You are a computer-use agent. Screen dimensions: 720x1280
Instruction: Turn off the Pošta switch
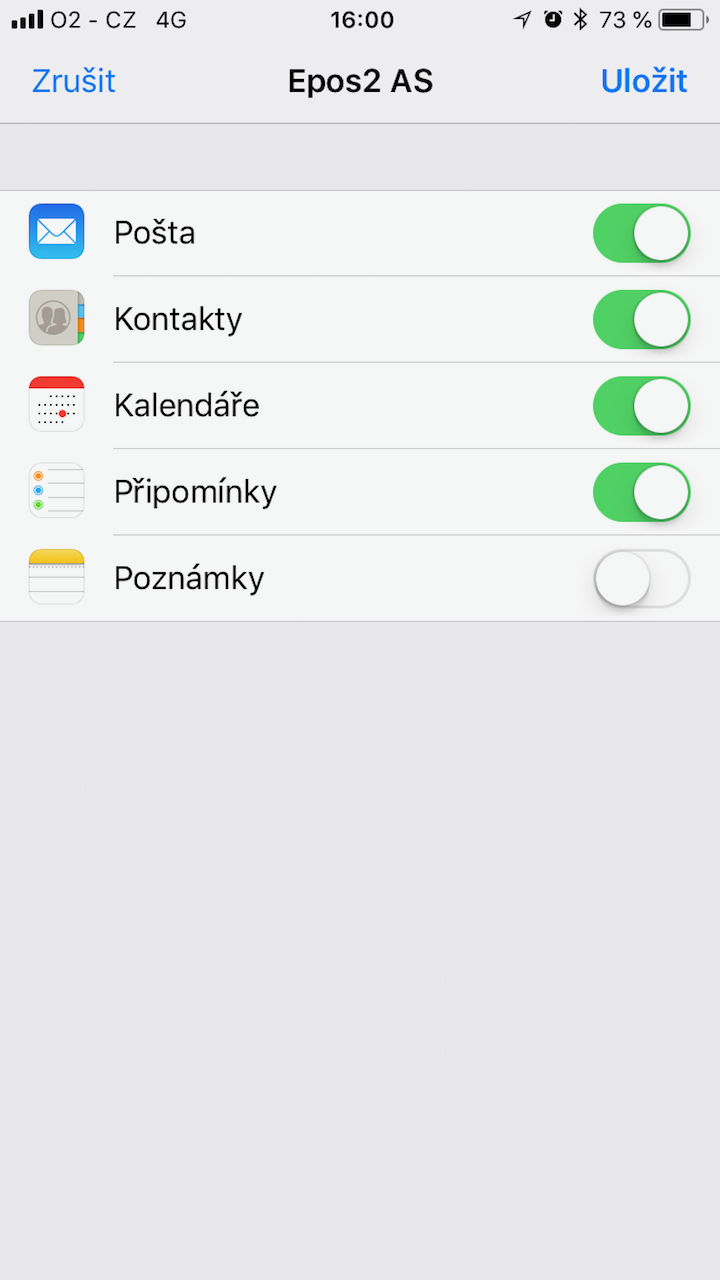pos(642,233)
